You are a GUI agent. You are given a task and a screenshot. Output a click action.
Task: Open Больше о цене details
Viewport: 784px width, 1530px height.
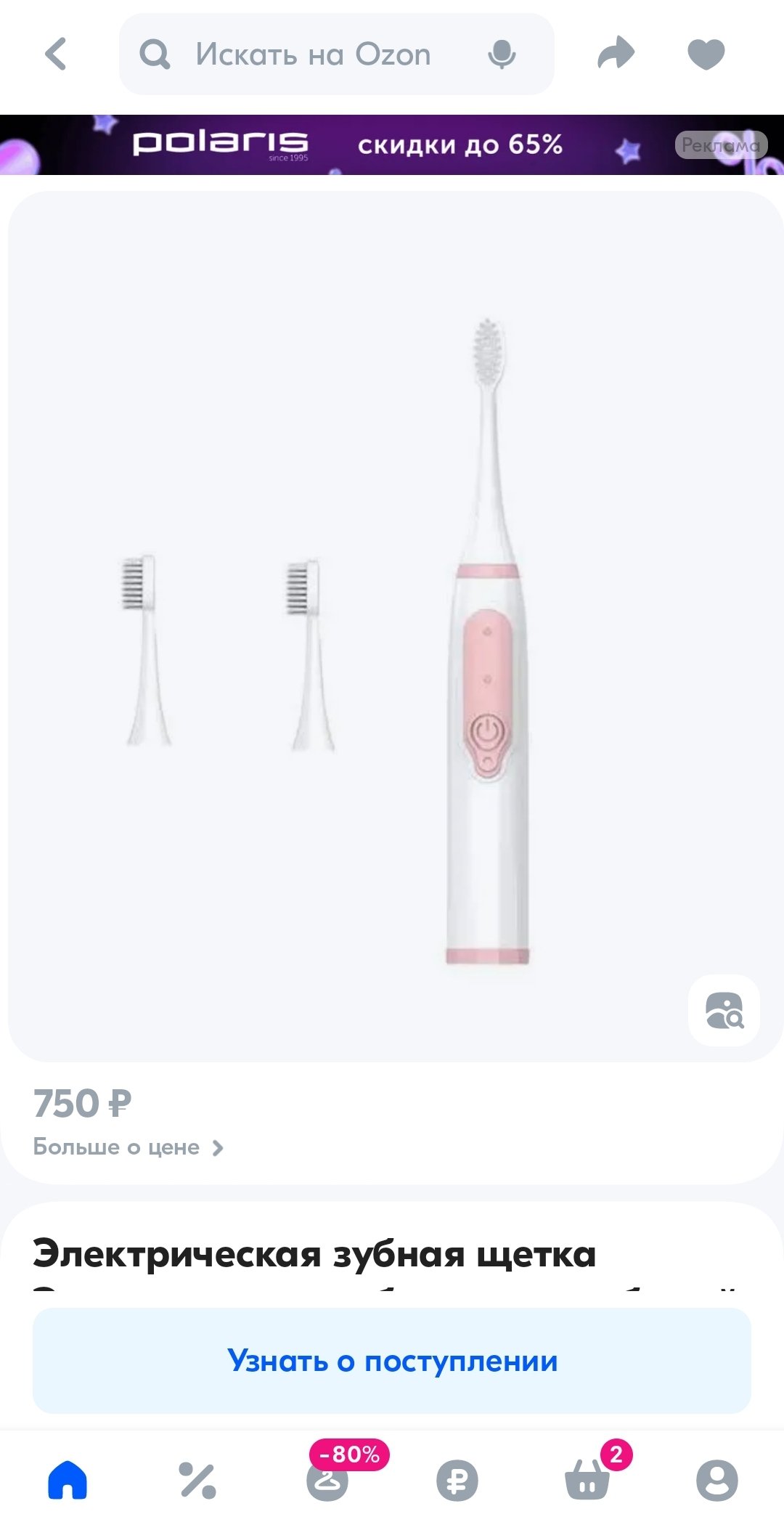(128, 1147)
